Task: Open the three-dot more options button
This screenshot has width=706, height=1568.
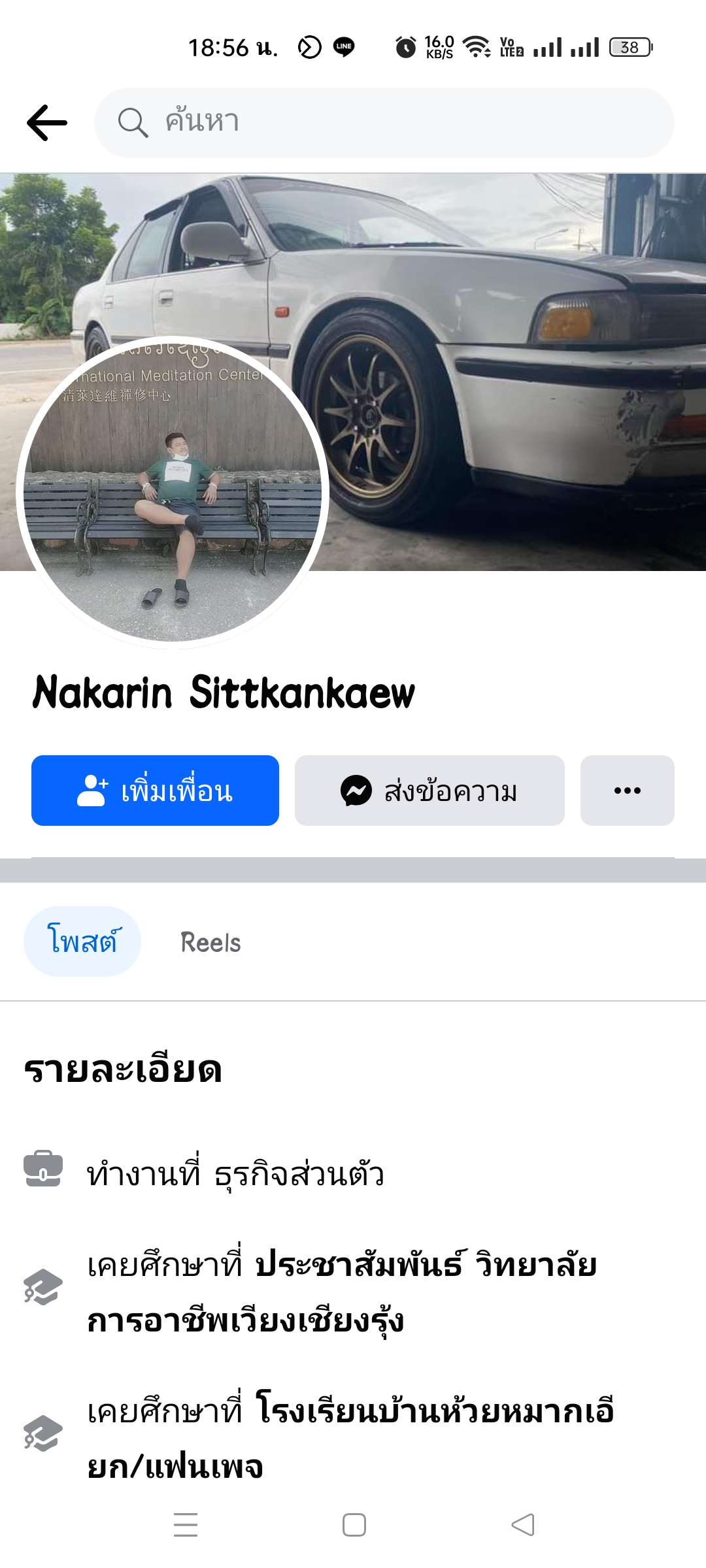Action: [x=627, y=791]
